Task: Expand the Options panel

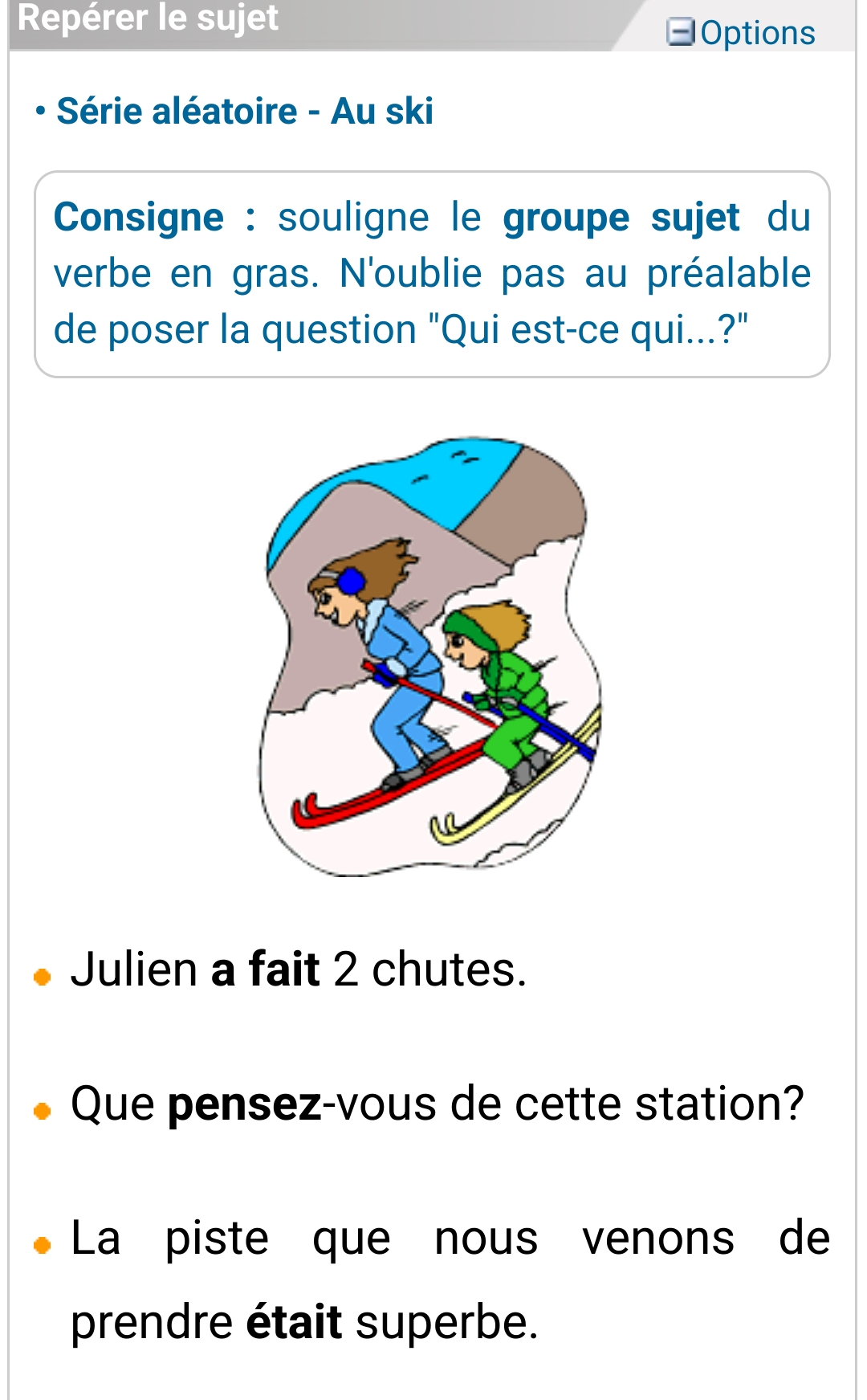Action: click(741, 33)
